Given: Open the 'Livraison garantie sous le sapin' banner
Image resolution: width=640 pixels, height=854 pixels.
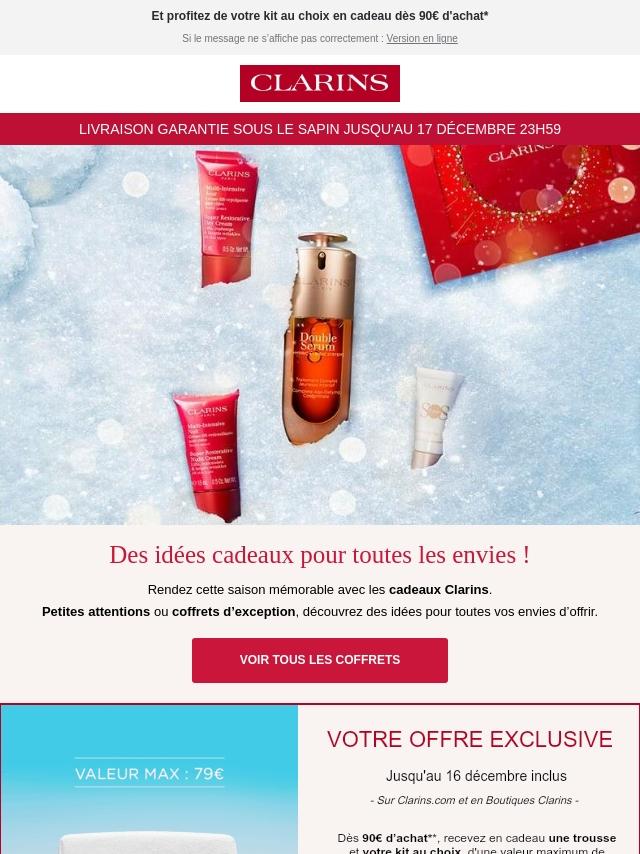Looking at the screenshot, I should click(x=320, y=129).
